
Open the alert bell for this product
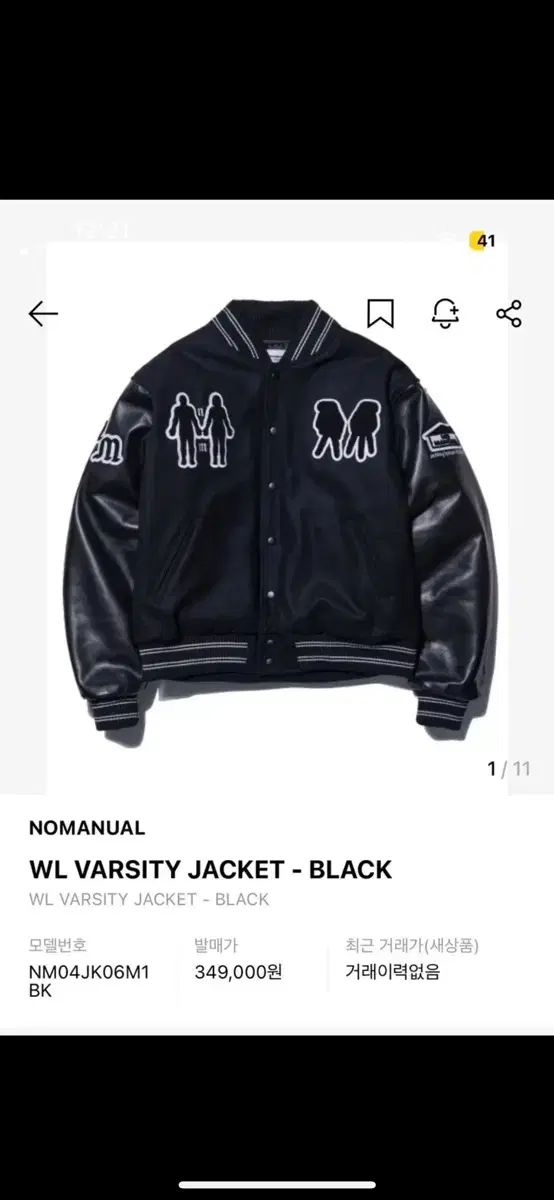[x=445, y=313]
